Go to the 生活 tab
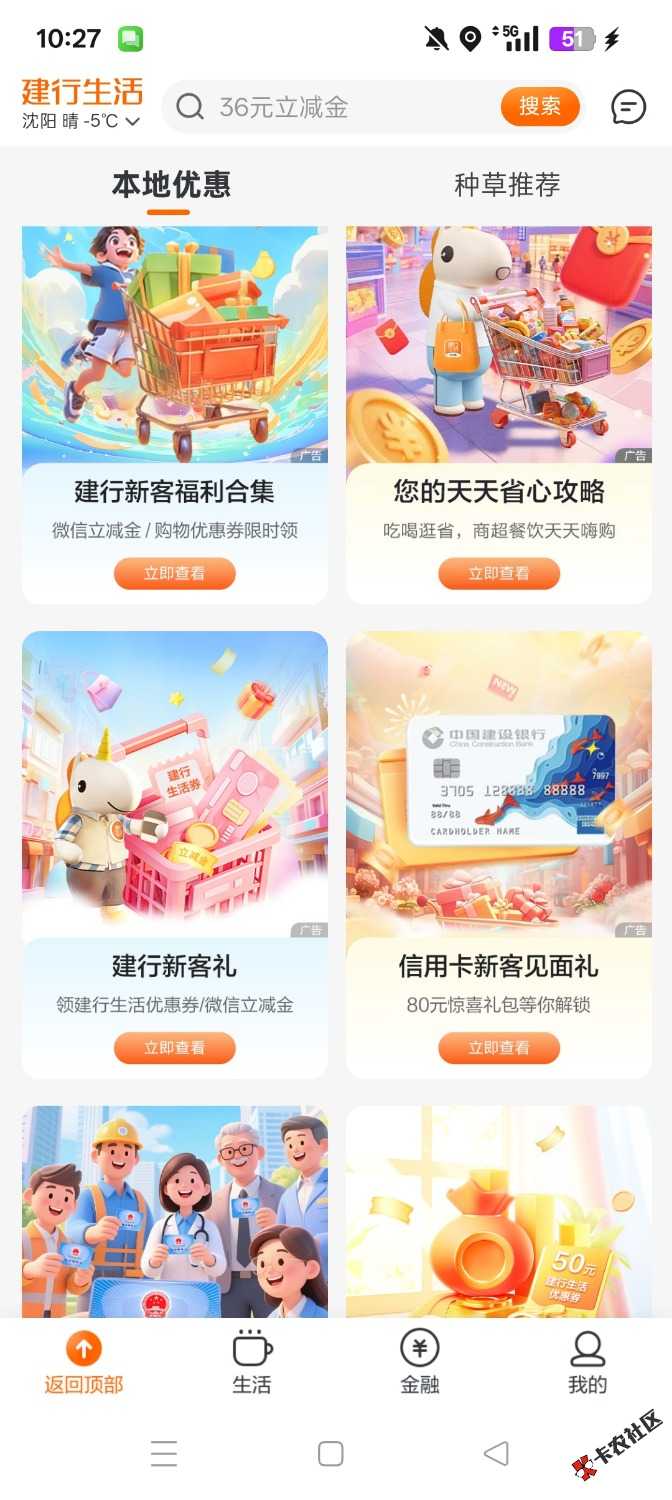Screen dimensions: 672x1500 [x=252, y=1364]
